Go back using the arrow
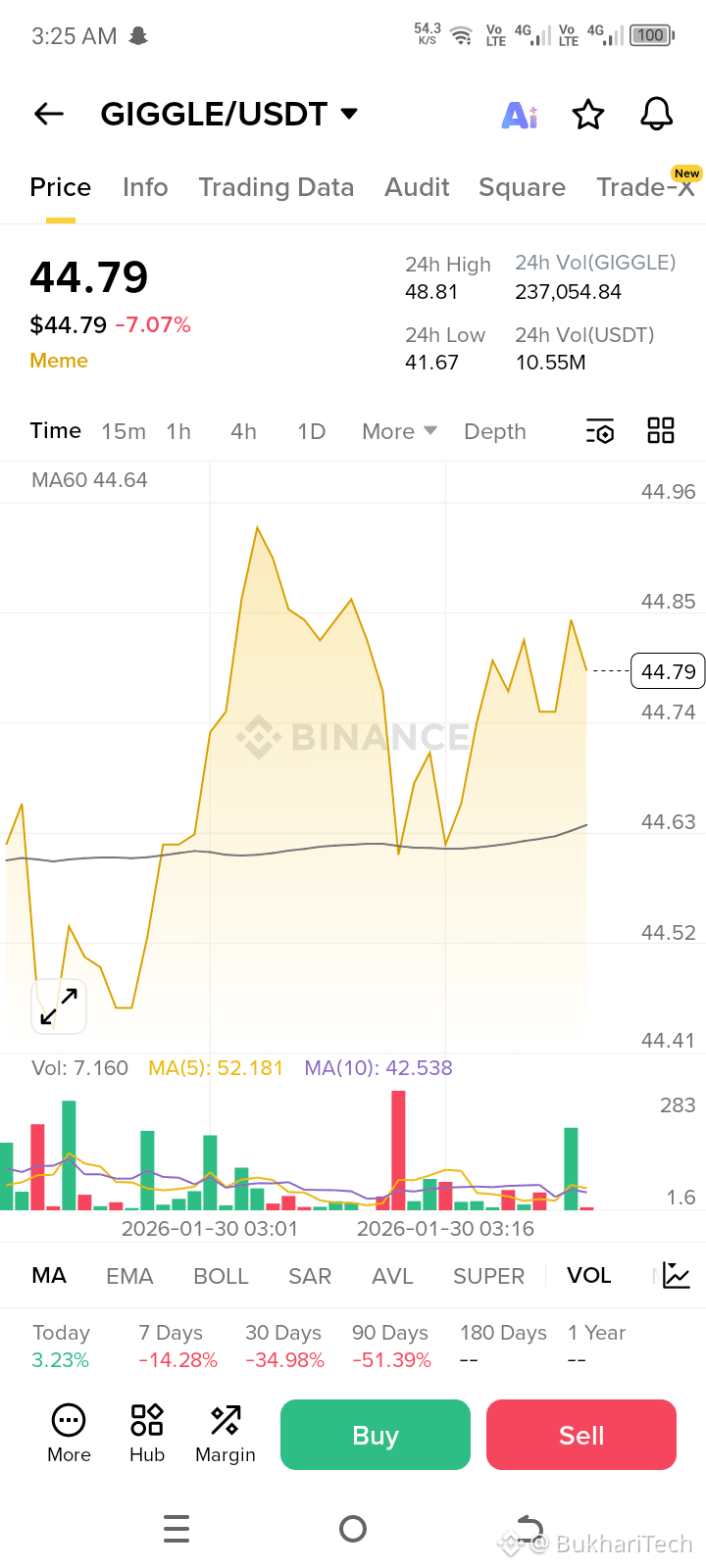This screenshot has height=1568, width=706. tap(49, 115)
